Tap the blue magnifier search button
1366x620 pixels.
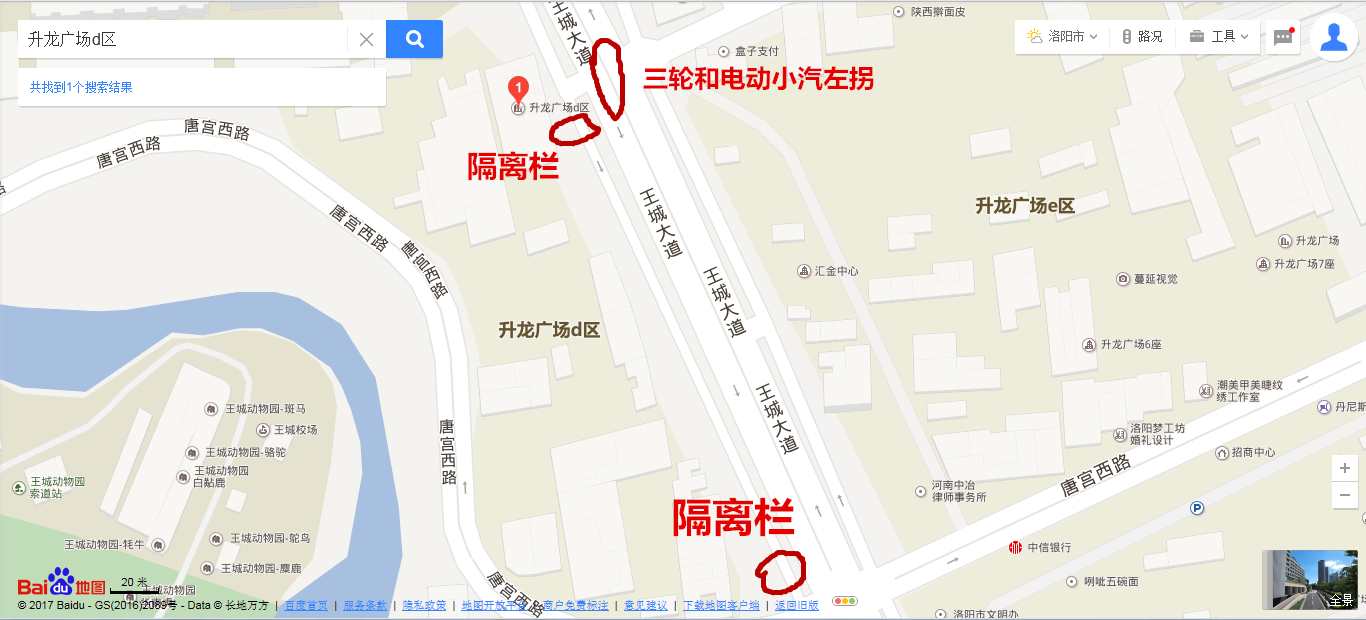pos(414,40)
